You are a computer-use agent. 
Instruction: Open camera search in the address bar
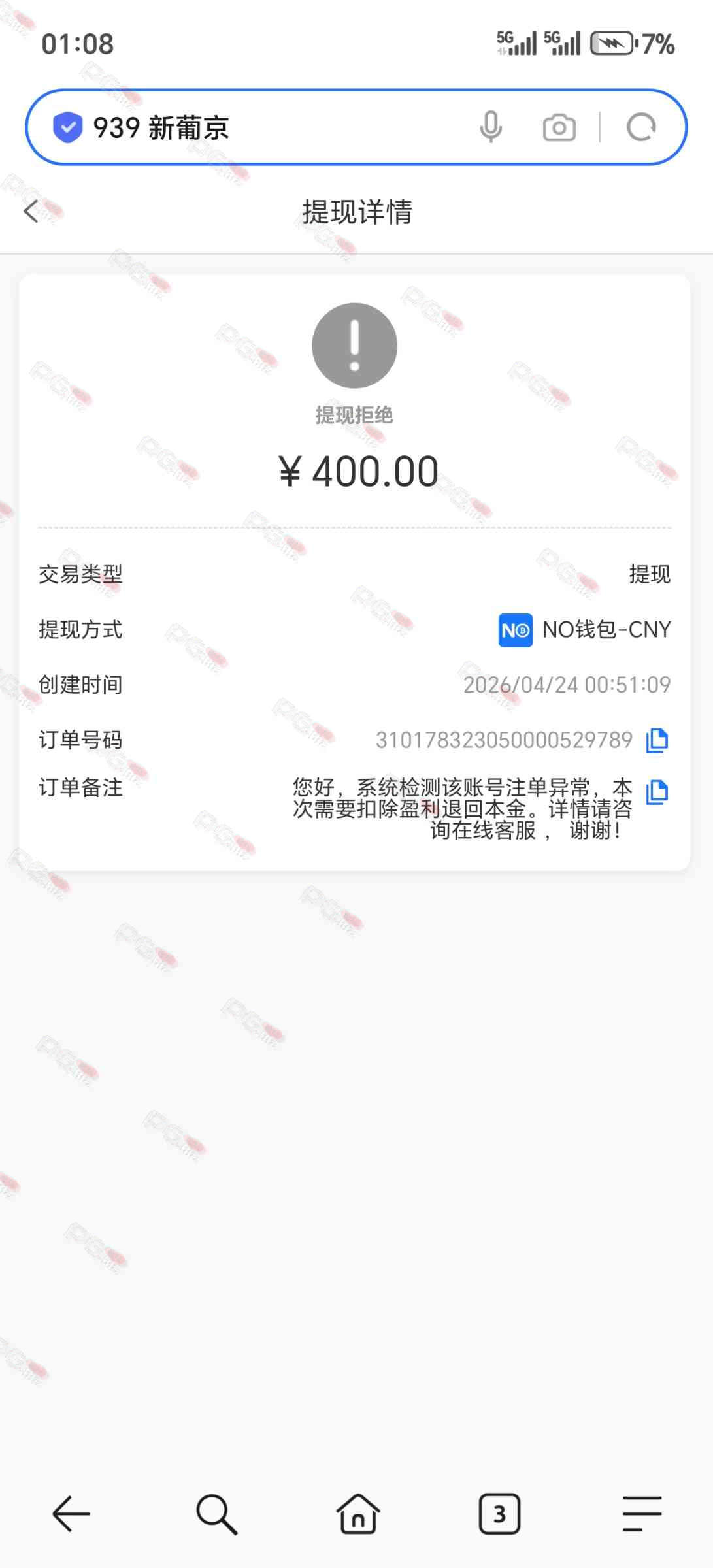click(559, 127)
